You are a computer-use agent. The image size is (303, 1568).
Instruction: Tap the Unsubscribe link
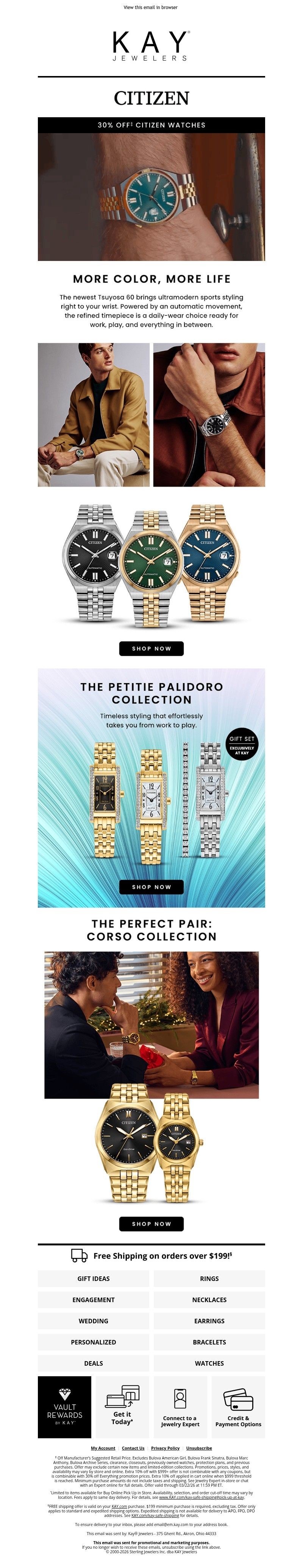(x=199, y=1448)
